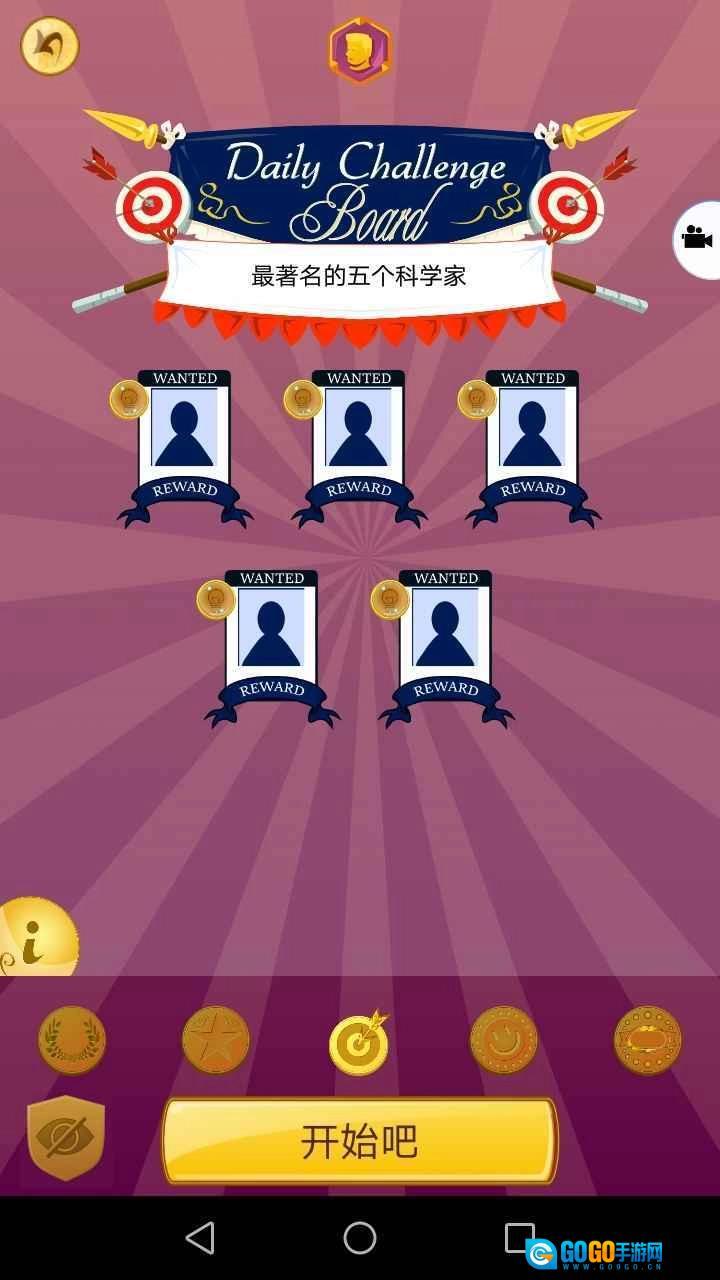
Task: Open the profile head badge icon
Action: point(359,50)
